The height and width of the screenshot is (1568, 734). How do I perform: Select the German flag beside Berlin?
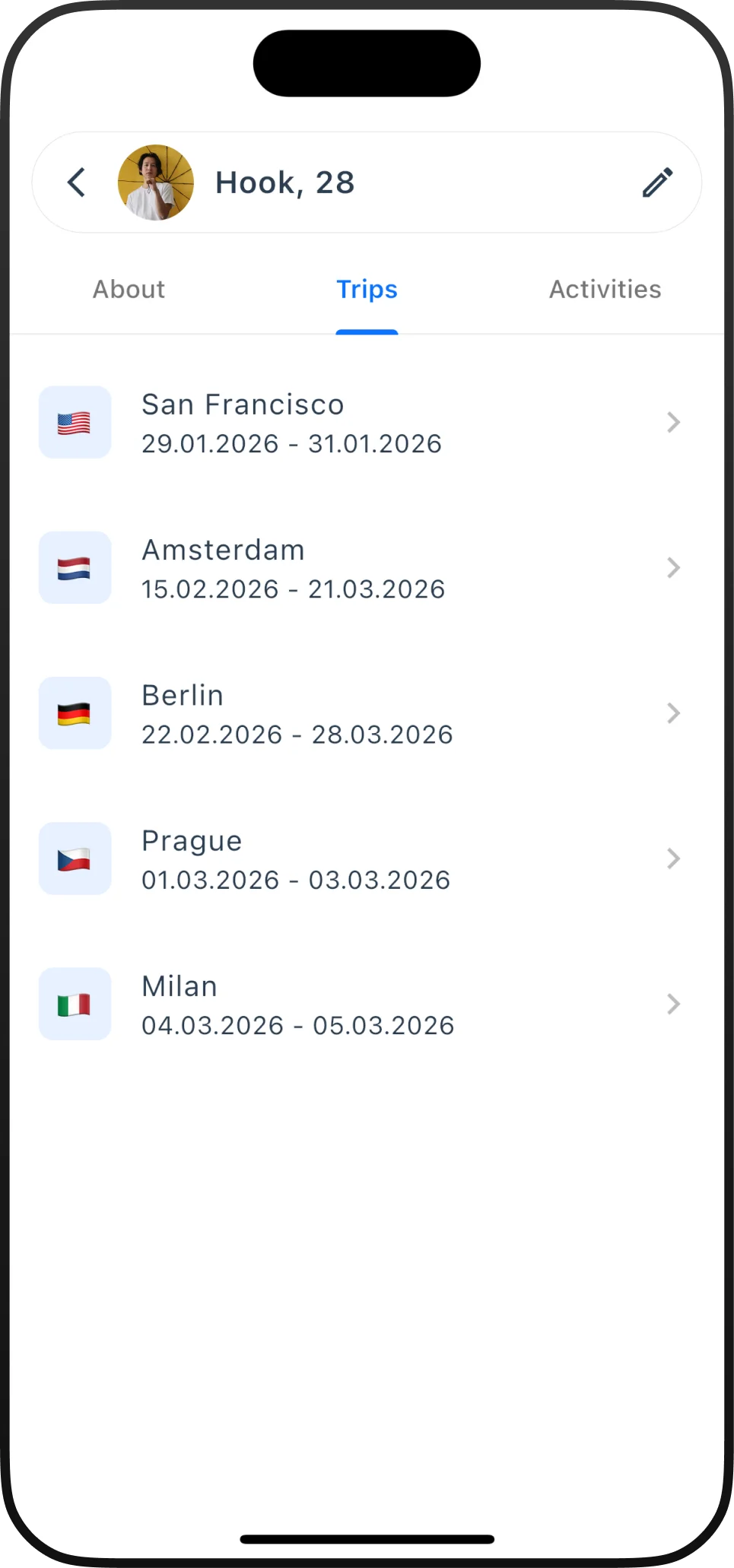(x=74, y=713)
